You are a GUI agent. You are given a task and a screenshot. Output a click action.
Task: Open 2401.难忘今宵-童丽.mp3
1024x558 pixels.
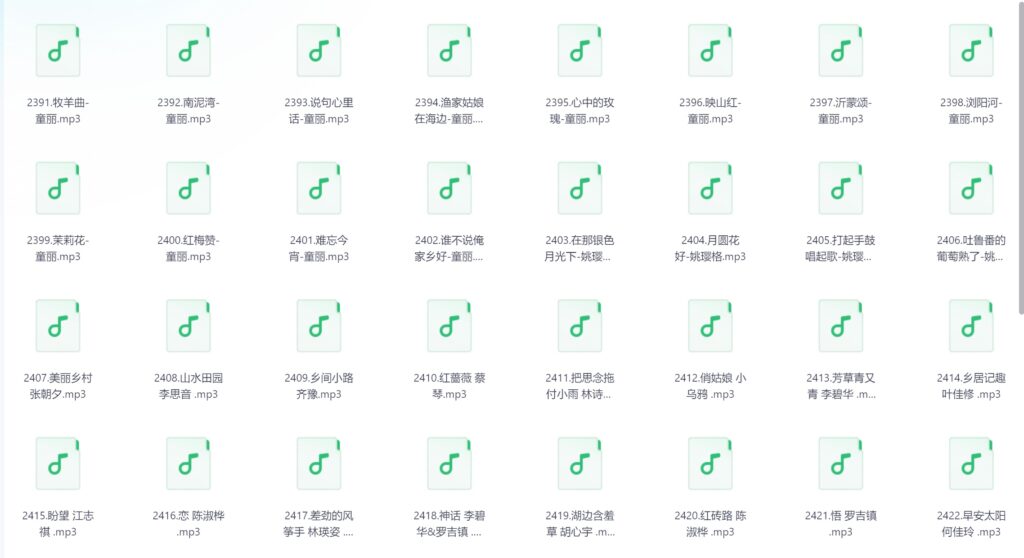tap(319, 188)
